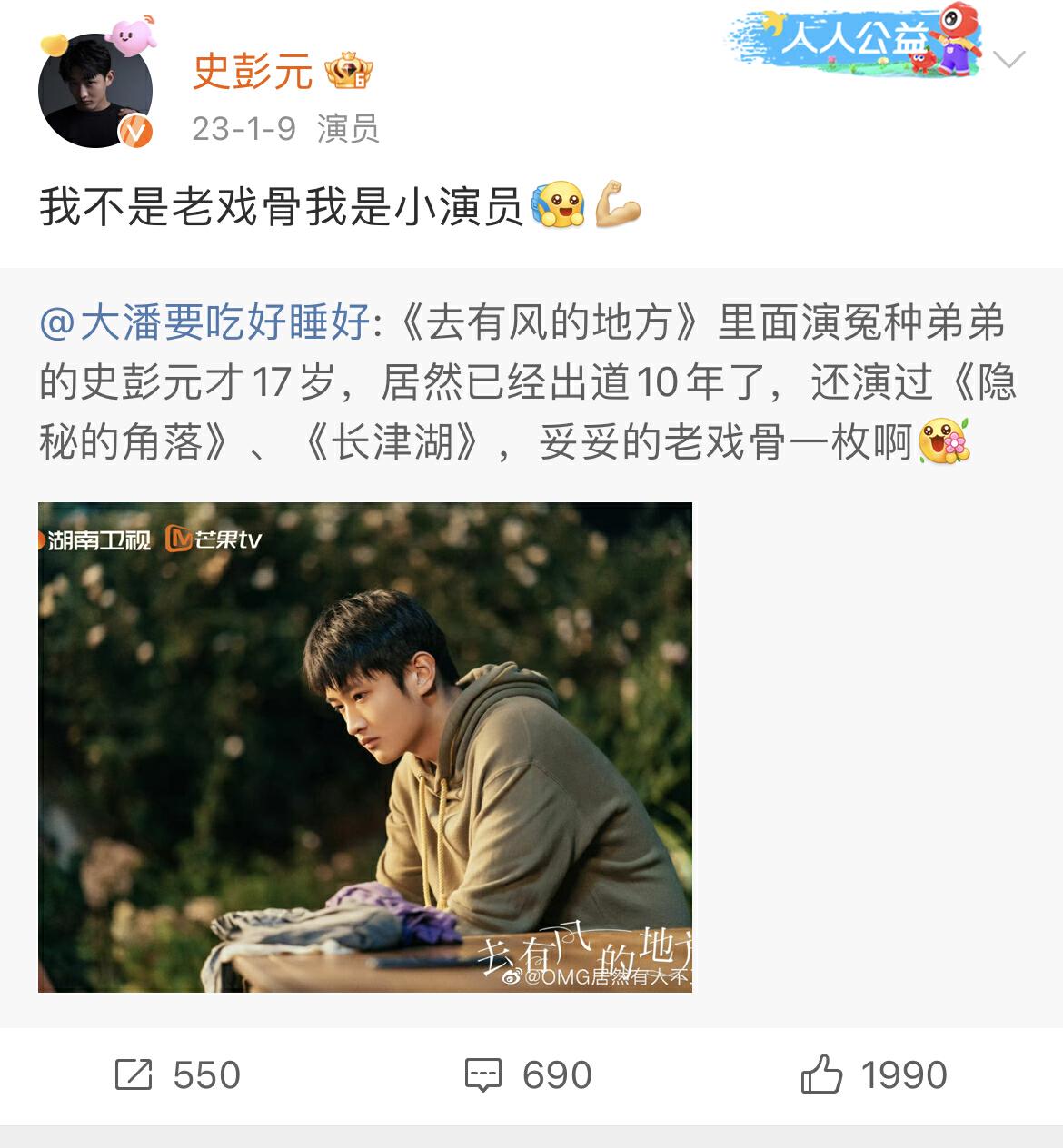Open the poster's profile picture
This screenshot has height=1148, width=1063.
pos(94,91)
